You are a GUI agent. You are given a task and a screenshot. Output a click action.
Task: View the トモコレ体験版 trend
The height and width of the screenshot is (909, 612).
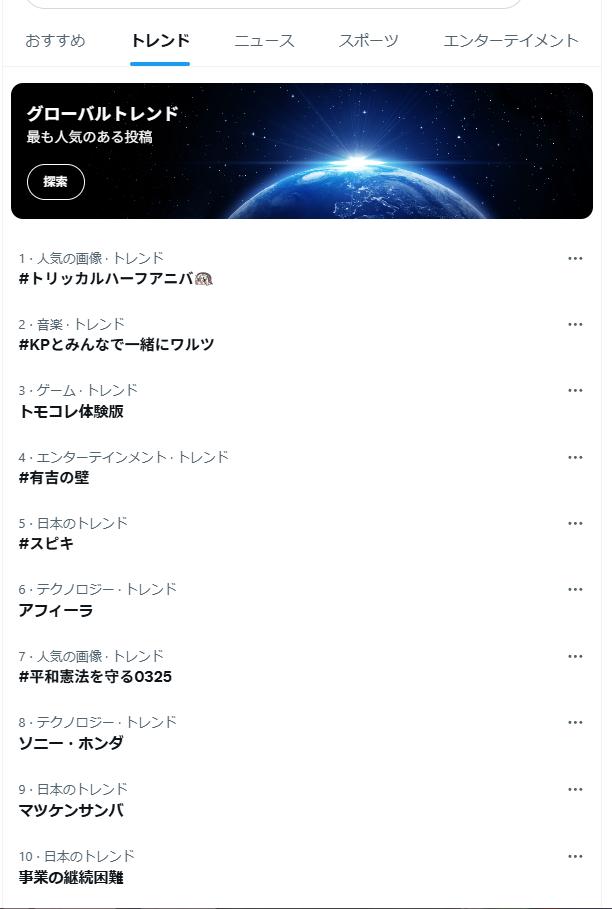tap(71, 411)
